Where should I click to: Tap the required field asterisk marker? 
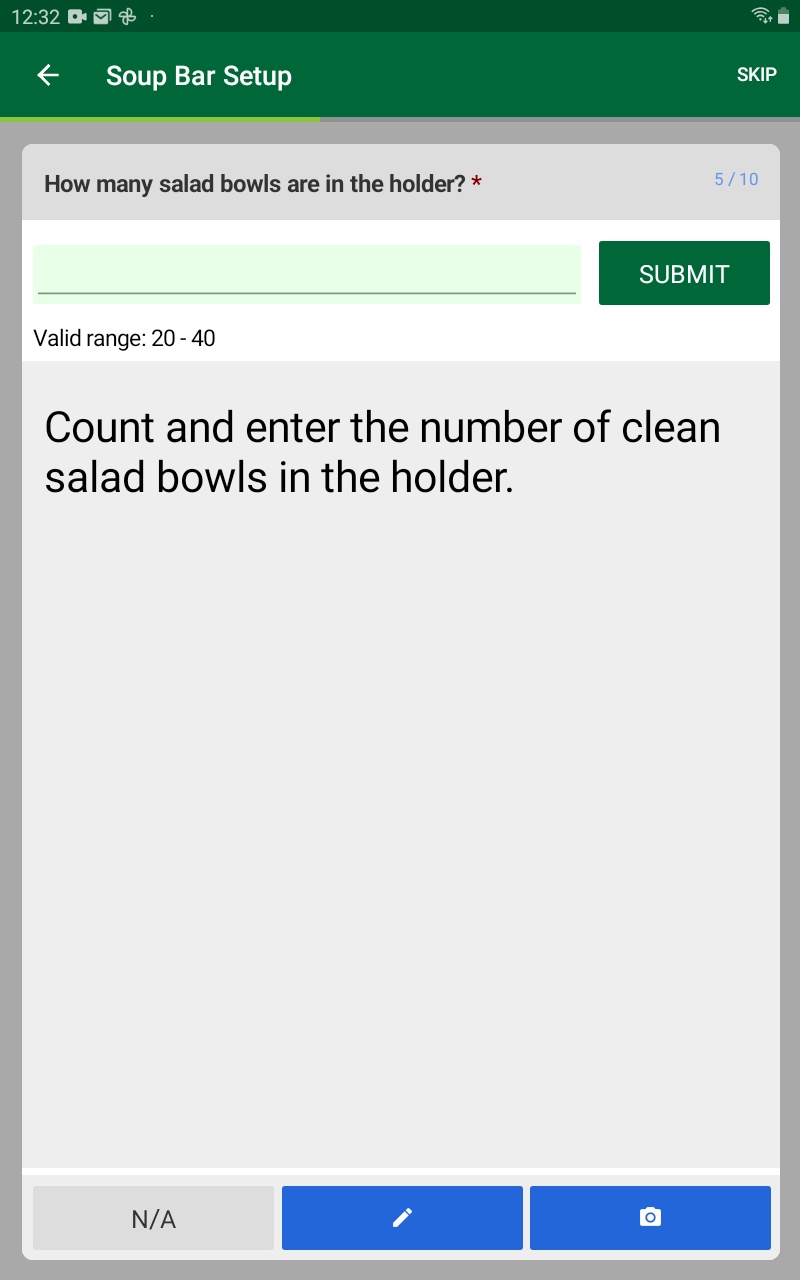(476, 182)
